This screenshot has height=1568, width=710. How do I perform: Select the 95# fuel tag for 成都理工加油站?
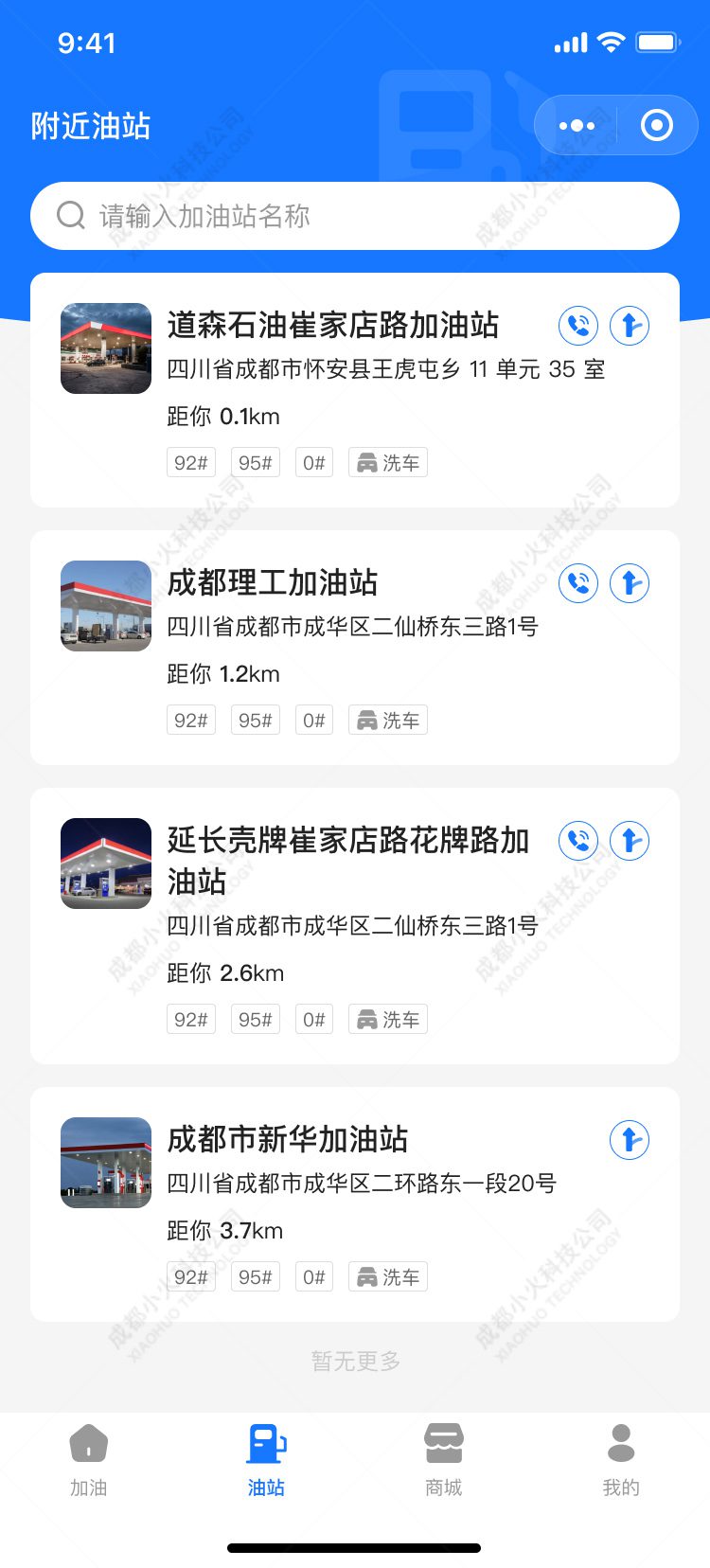click(255, 720)
